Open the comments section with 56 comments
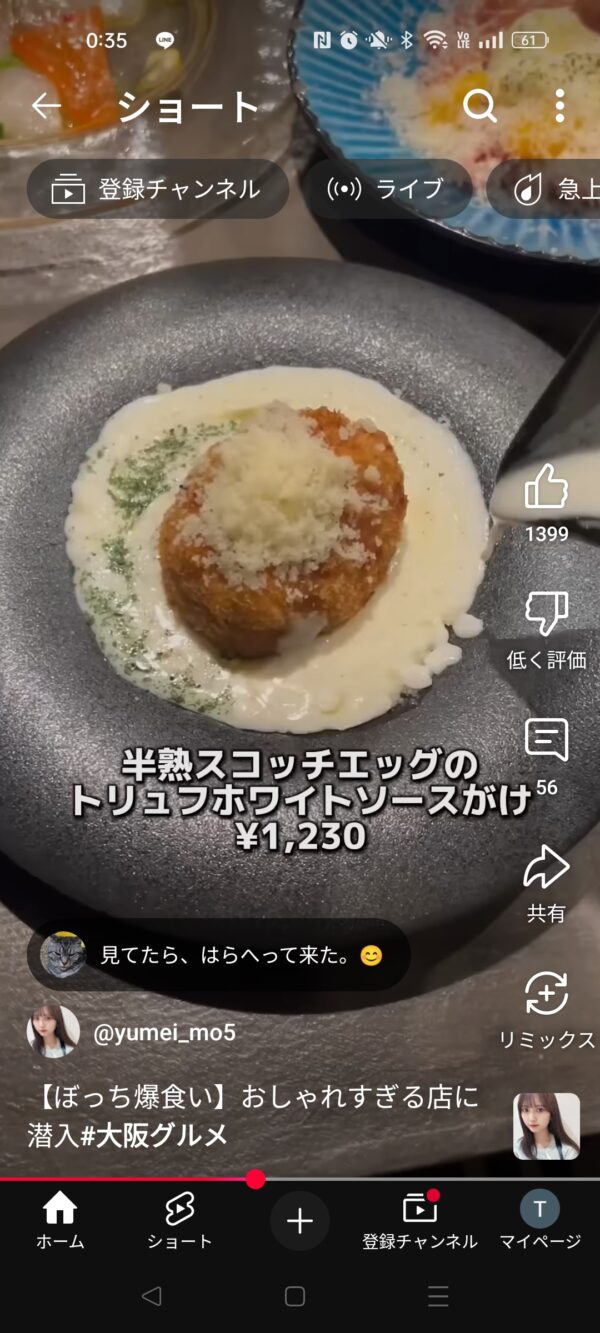This screenshot has width=600, height=1333. (546, 741)
